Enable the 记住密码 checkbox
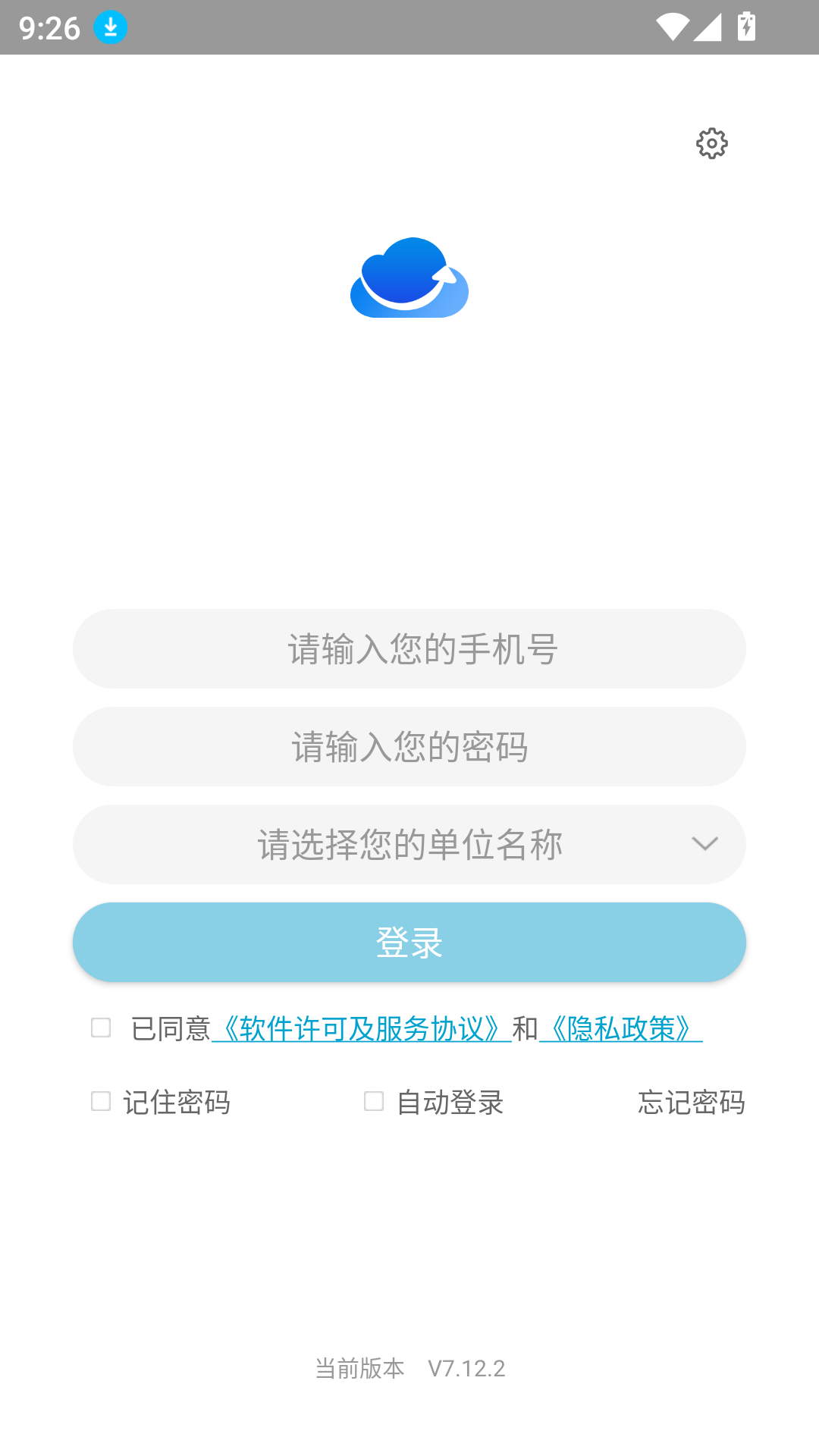Image resolution: width=819 pixels, height=1456 pixels. coord(101,1101)
